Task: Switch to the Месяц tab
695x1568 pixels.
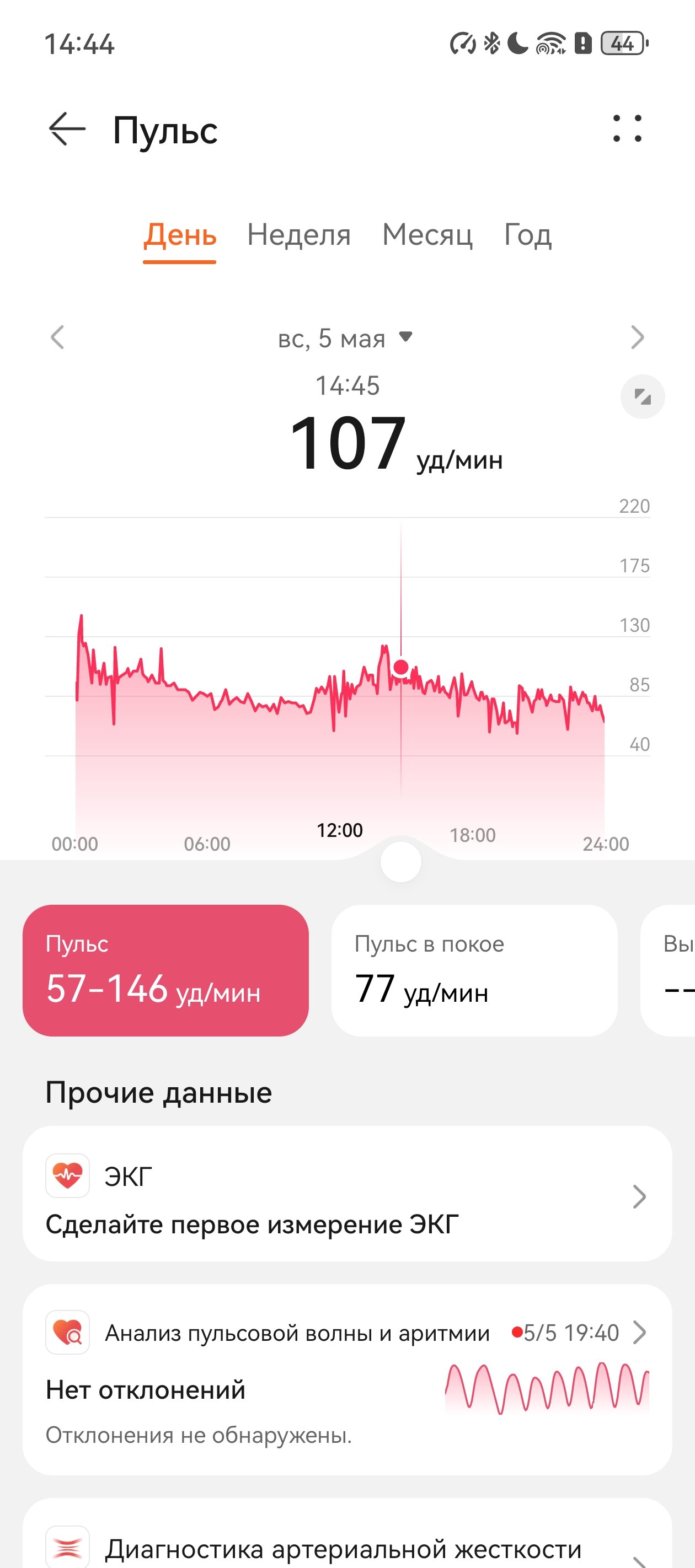Action: (x=427, y=235)
